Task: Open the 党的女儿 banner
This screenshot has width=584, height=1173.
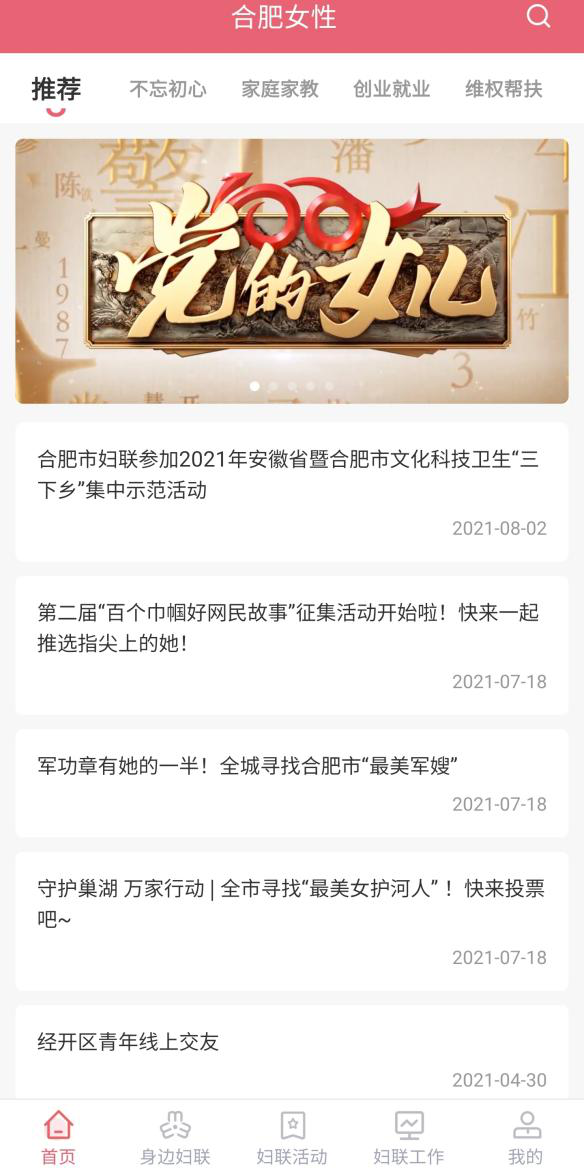Action: click(292, 271)
